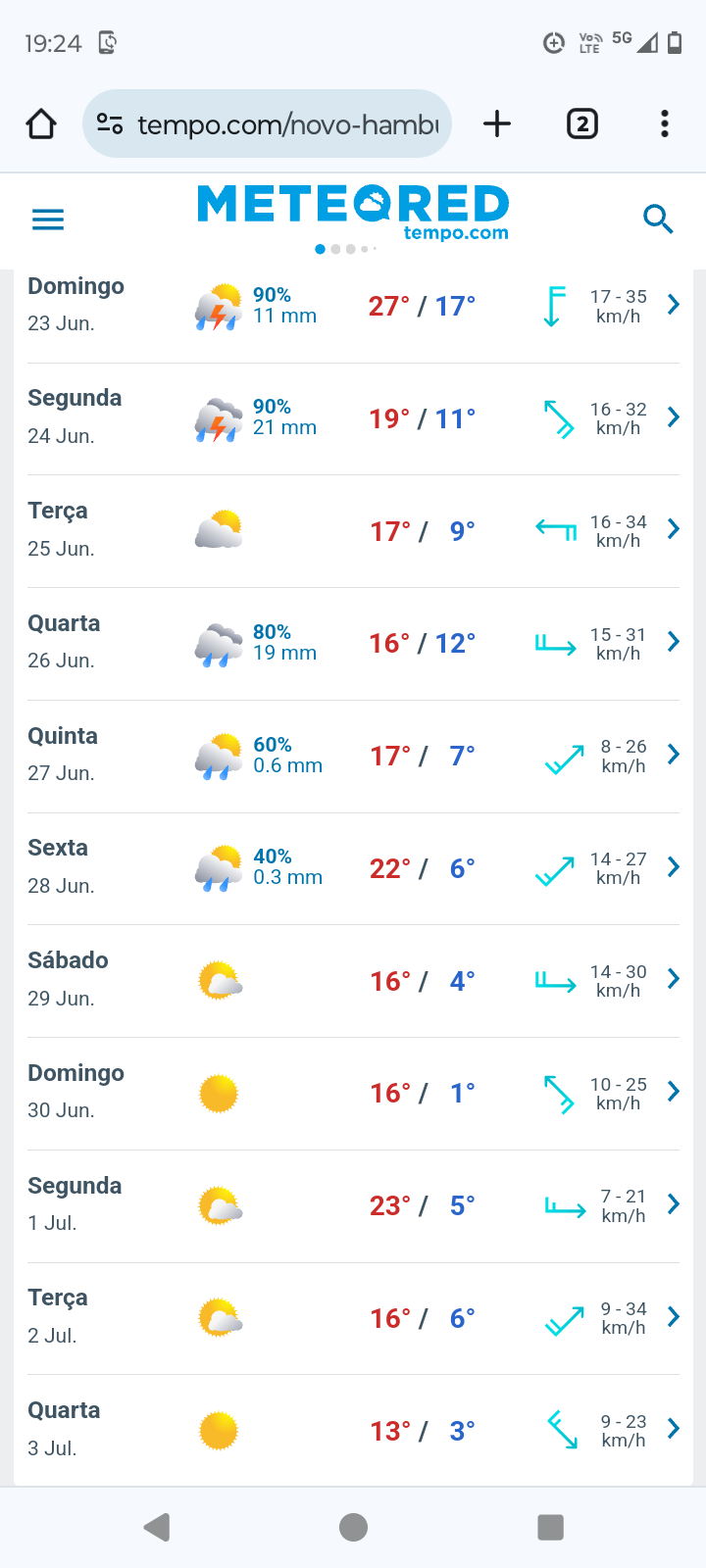706x1568 pixels.
Task: Open the Domingo 30 Jun. forecast
Action: click(x=353, y=1094)
